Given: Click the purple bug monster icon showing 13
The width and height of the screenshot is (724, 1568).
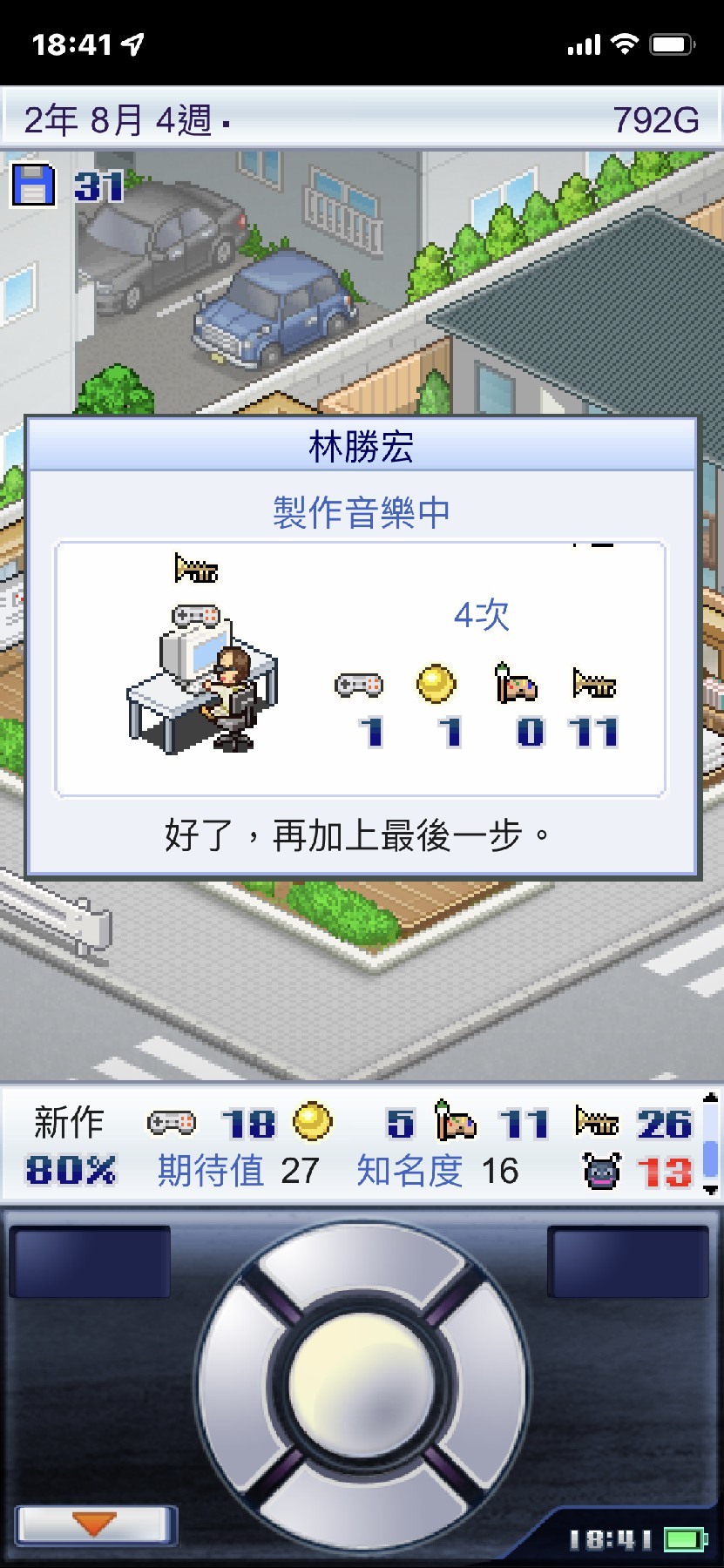Looking at the screenshot, I should point(600,1172).
